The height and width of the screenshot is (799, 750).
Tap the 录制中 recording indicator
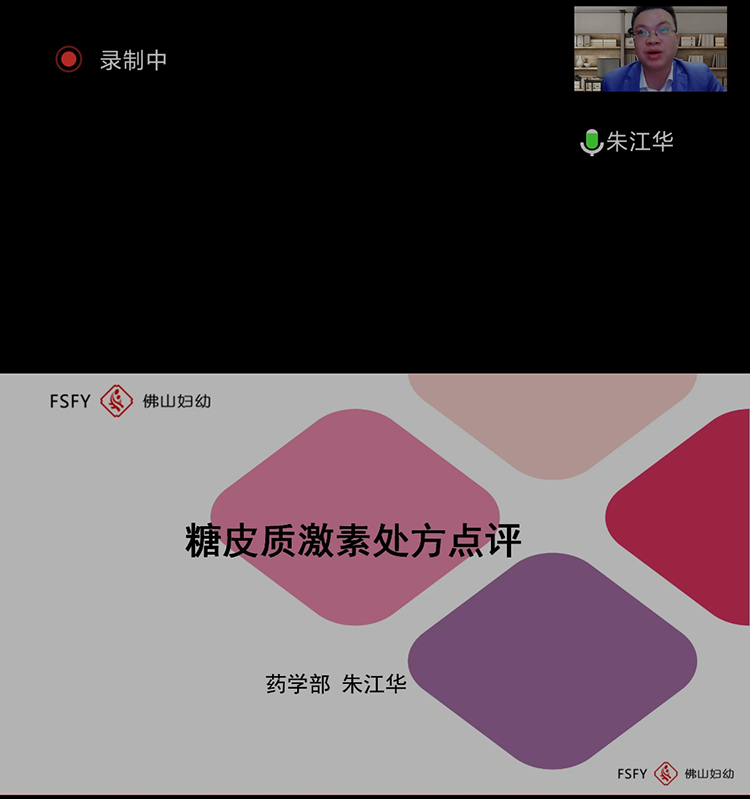tap(110, 60)
